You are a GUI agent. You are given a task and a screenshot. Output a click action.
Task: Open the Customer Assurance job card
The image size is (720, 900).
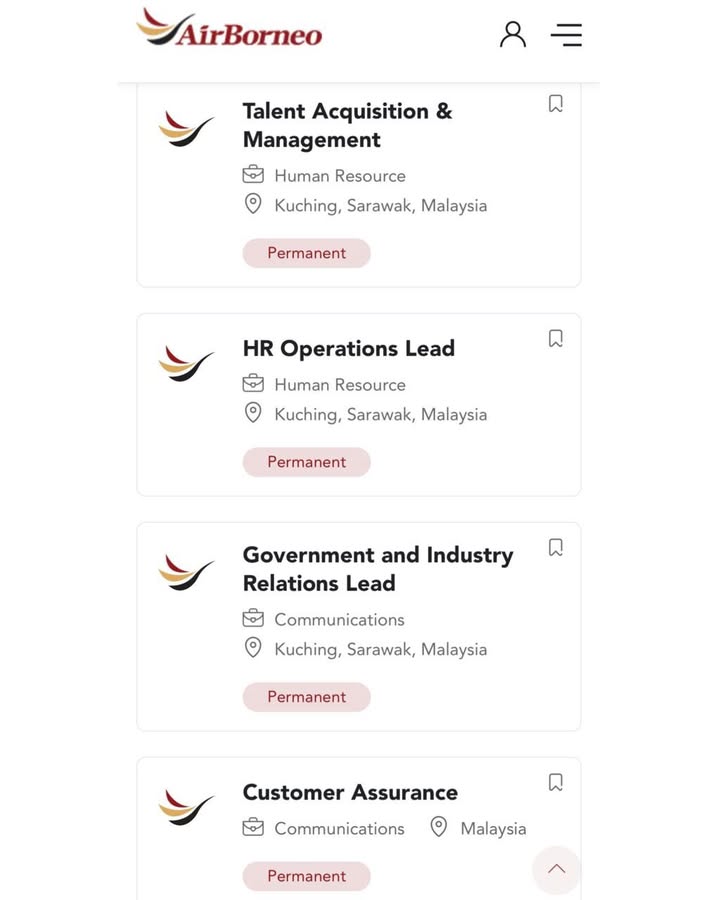pyautogui.click(x=350, y=793)
